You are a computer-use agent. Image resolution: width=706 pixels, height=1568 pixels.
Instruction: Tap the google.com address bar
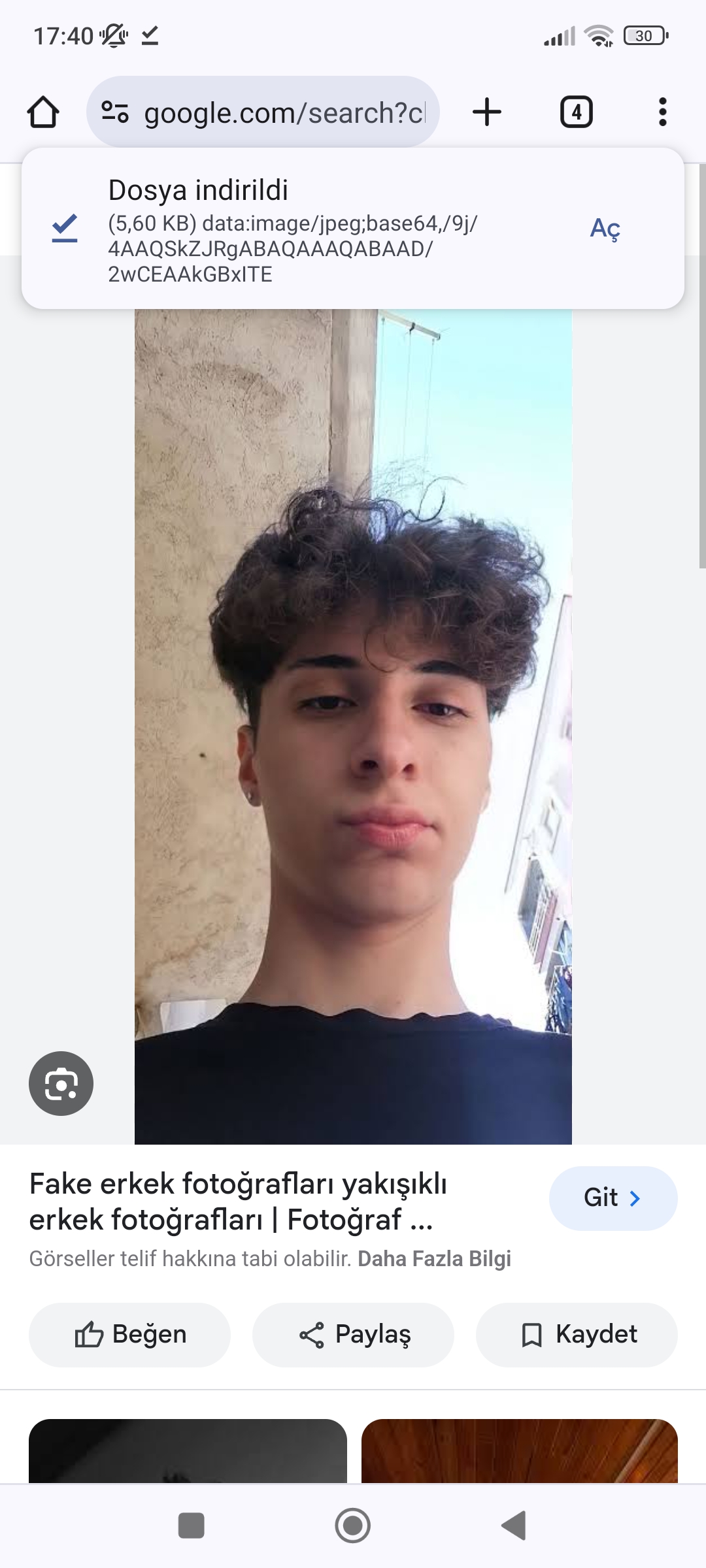pos(284,112)
